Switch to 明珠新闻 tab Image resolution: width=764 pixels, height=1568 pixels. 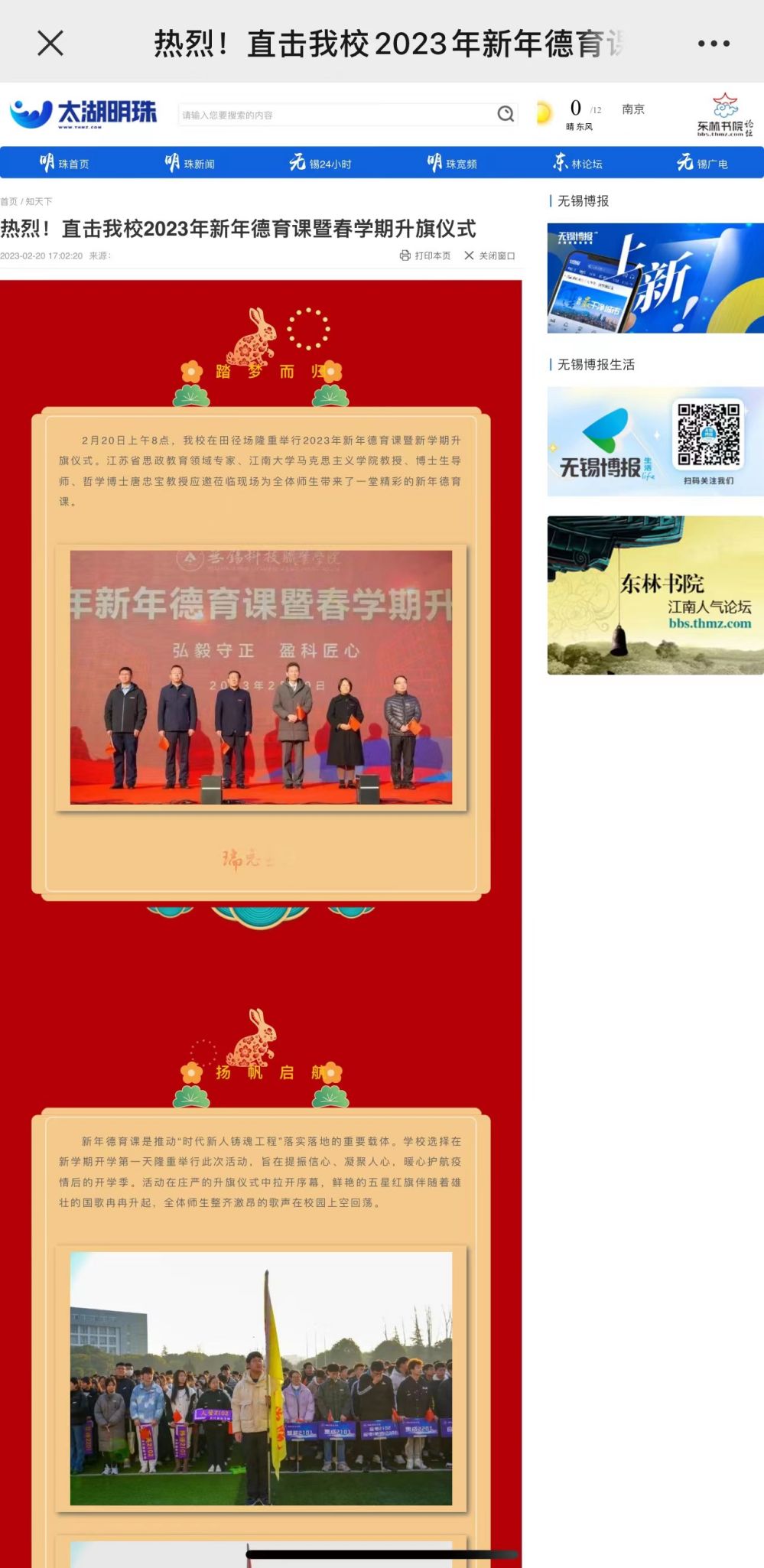click(190, 163)
